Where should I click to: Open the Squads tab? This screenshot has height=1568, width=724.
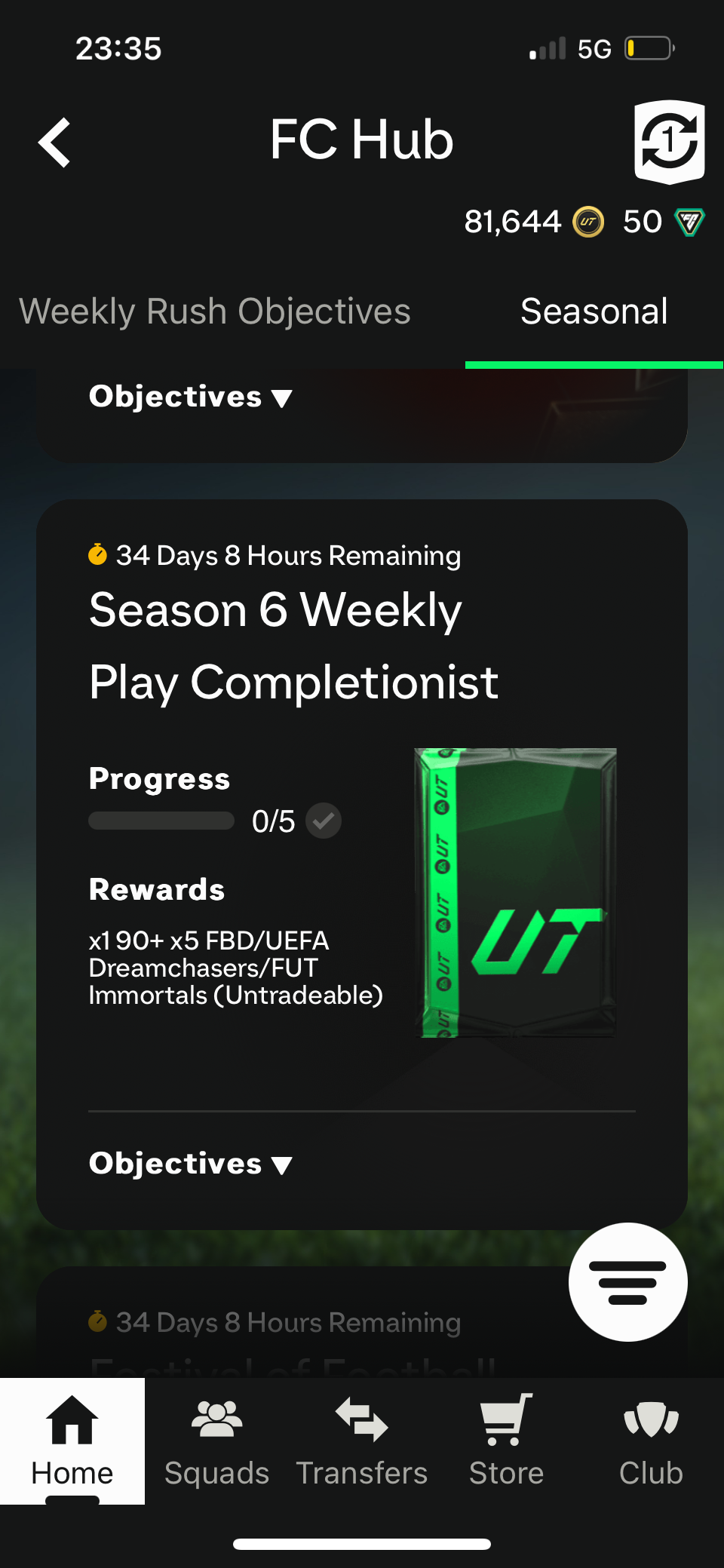[x=217, y=1441]
